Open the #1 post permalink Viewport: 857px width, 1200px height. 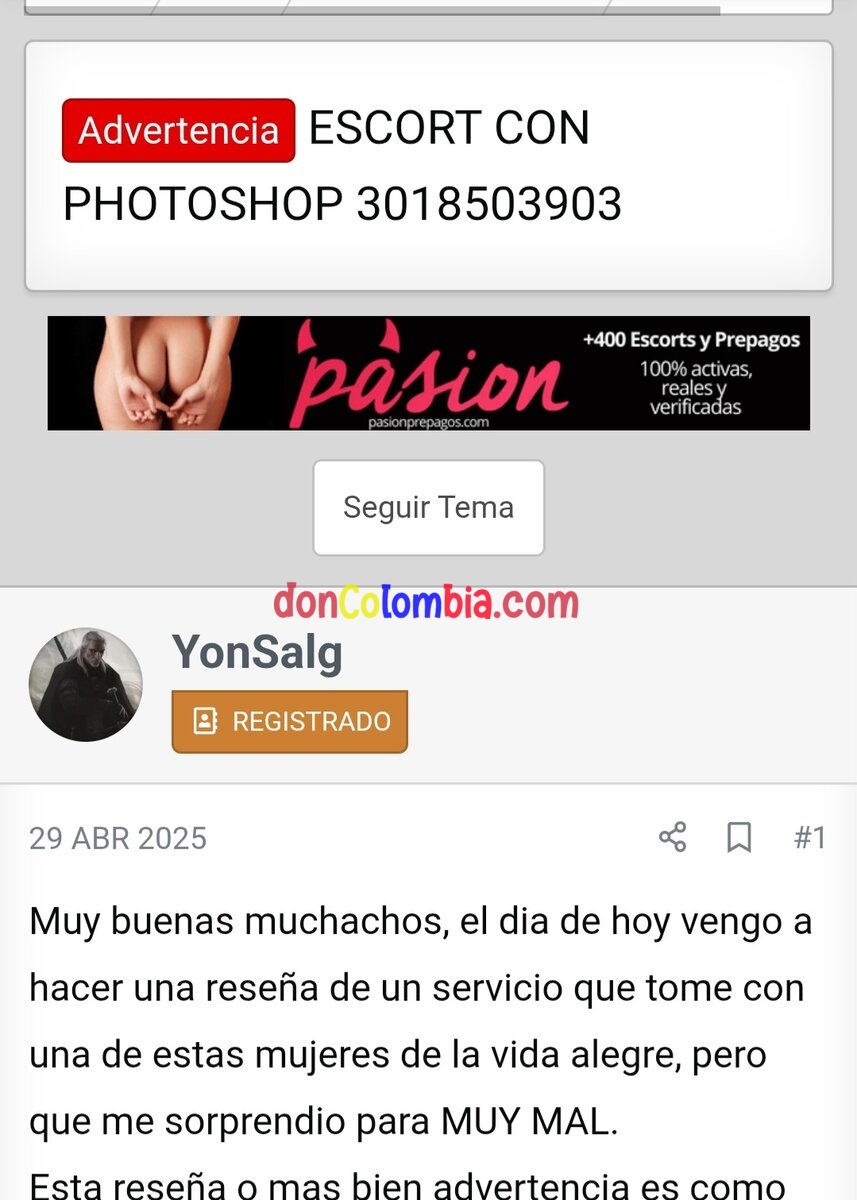[809, 837]
